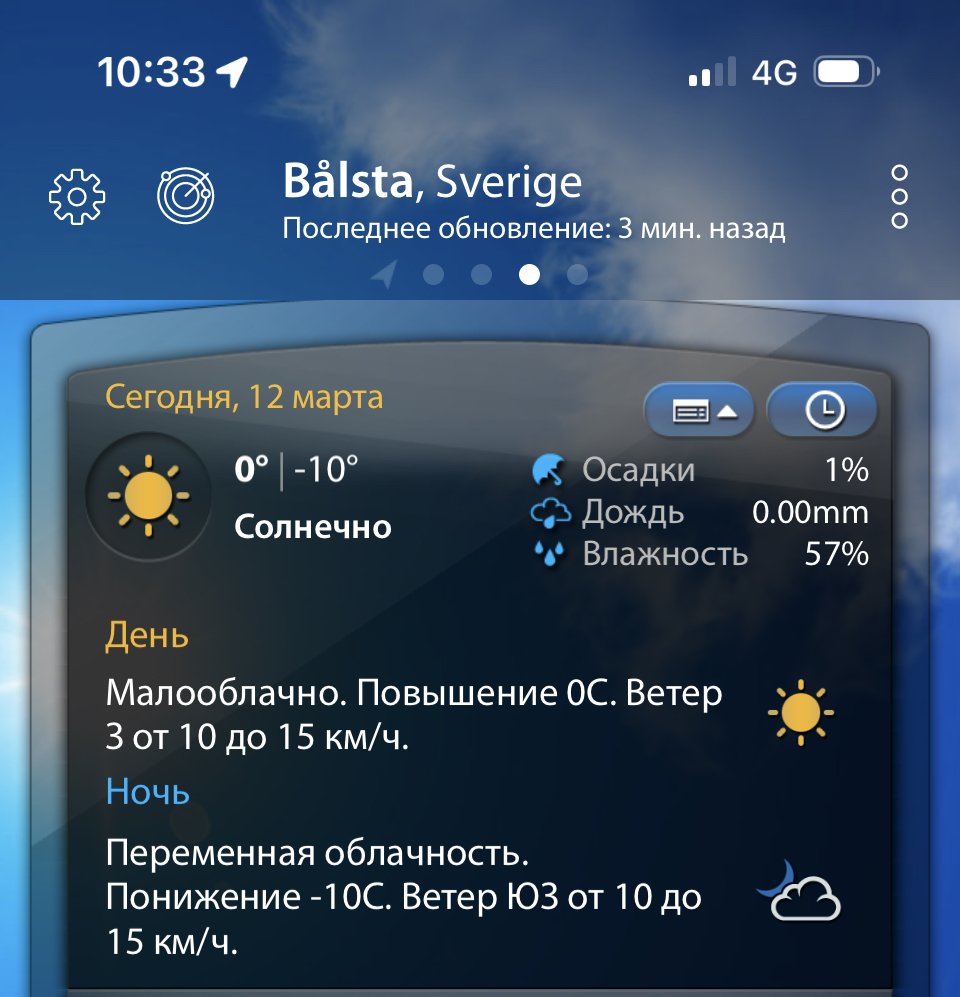The height and width of the screenshot is (997, 960).
Task: Open the three-dot overflow menu
Action: coord(898,197)
